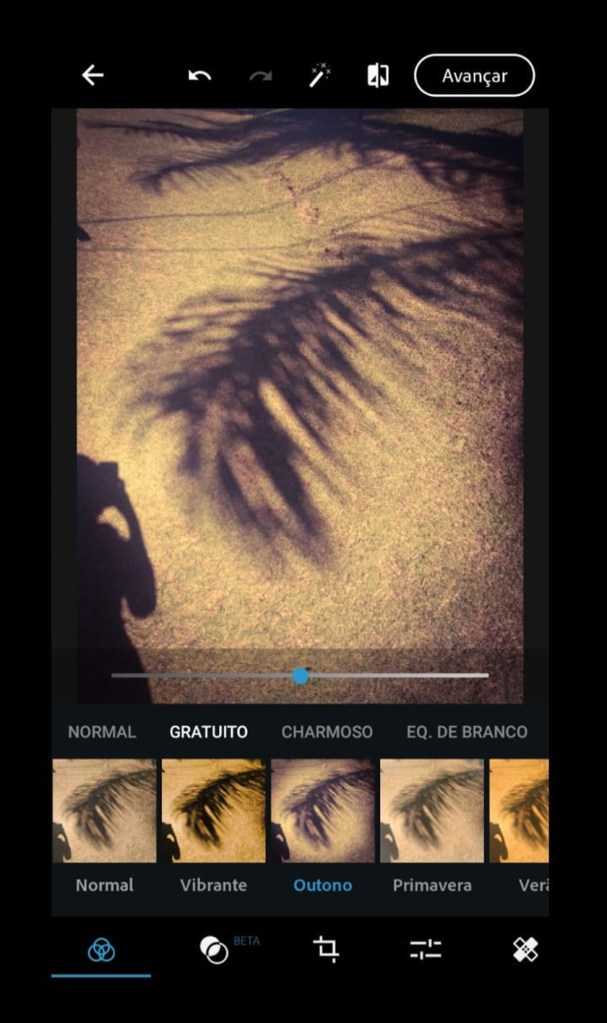Screen dimensions: 607x1023
Task: Open the adjustments sliders tool
Action: 426,950
